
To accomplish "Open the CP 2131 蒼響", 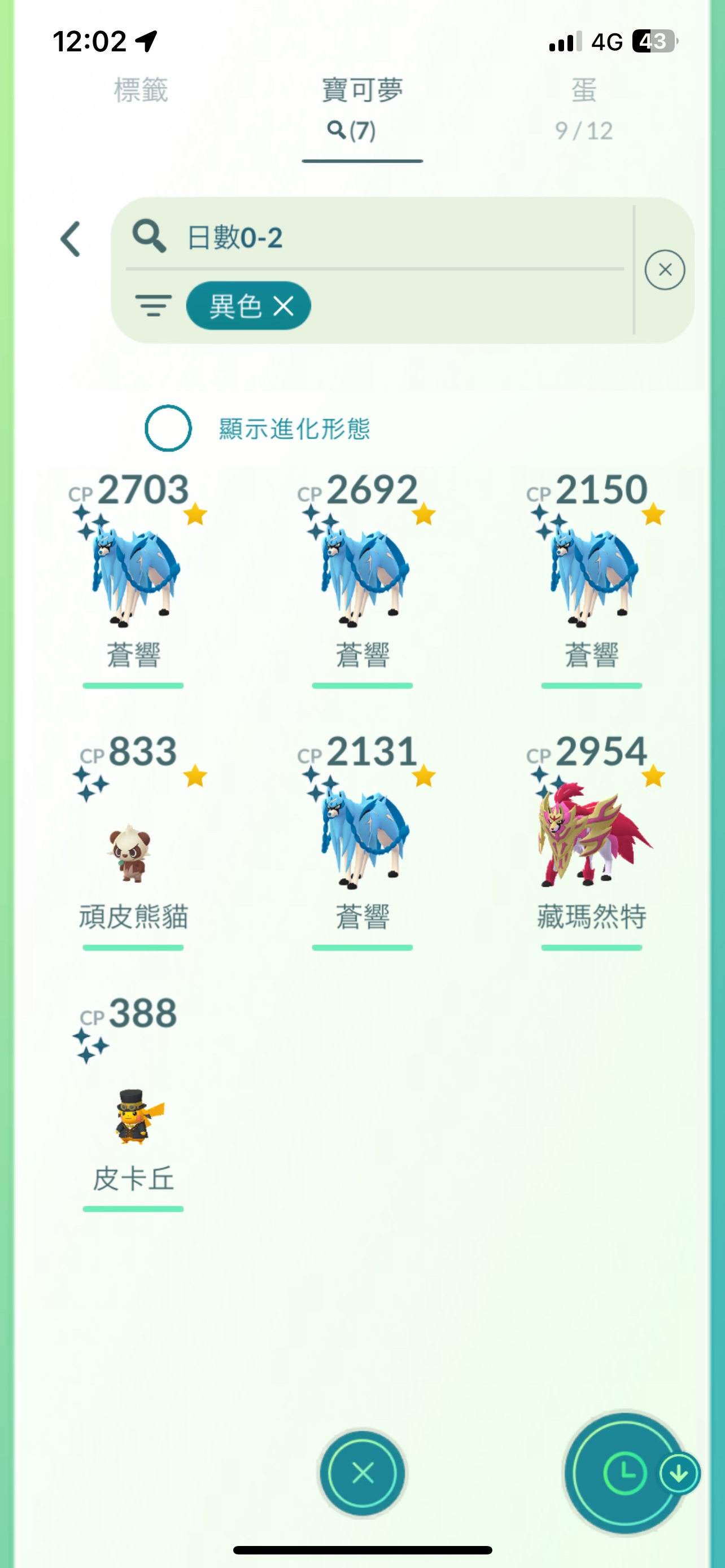I will [x=363, y=841].
